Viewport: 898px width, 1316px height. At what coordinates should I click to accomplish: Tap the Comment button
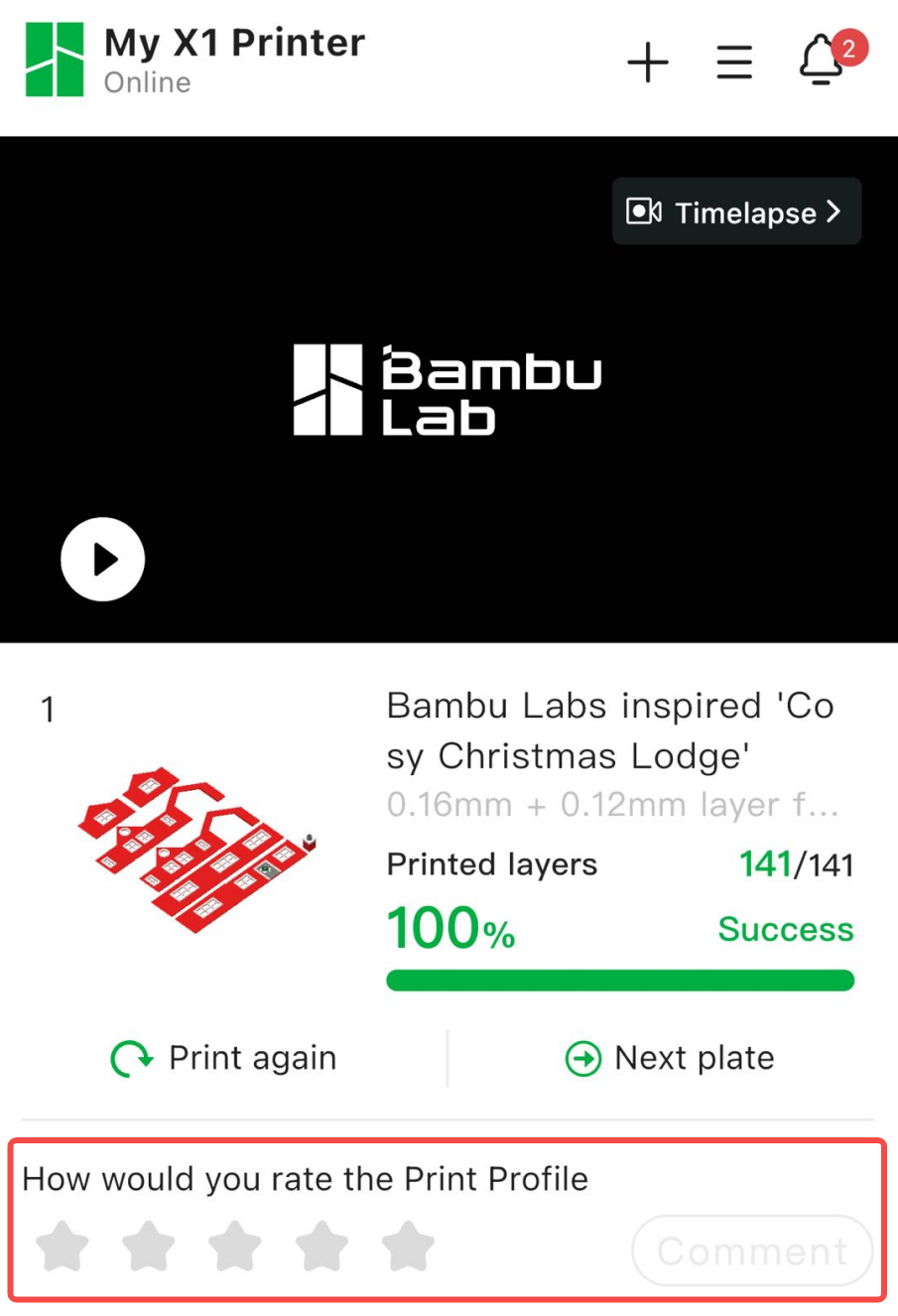click(752, 1250)
